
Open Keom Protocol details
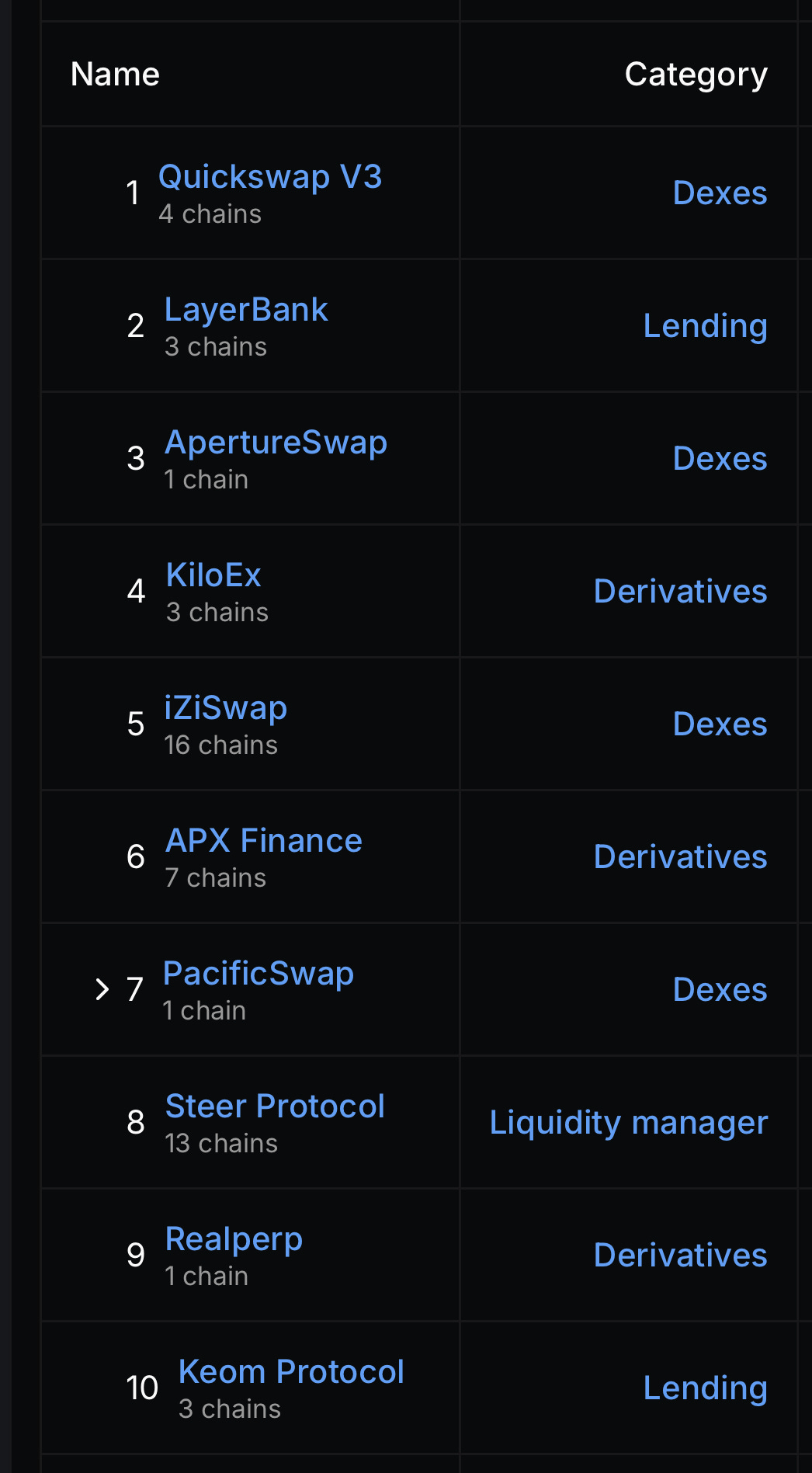tap(291, 1372)
